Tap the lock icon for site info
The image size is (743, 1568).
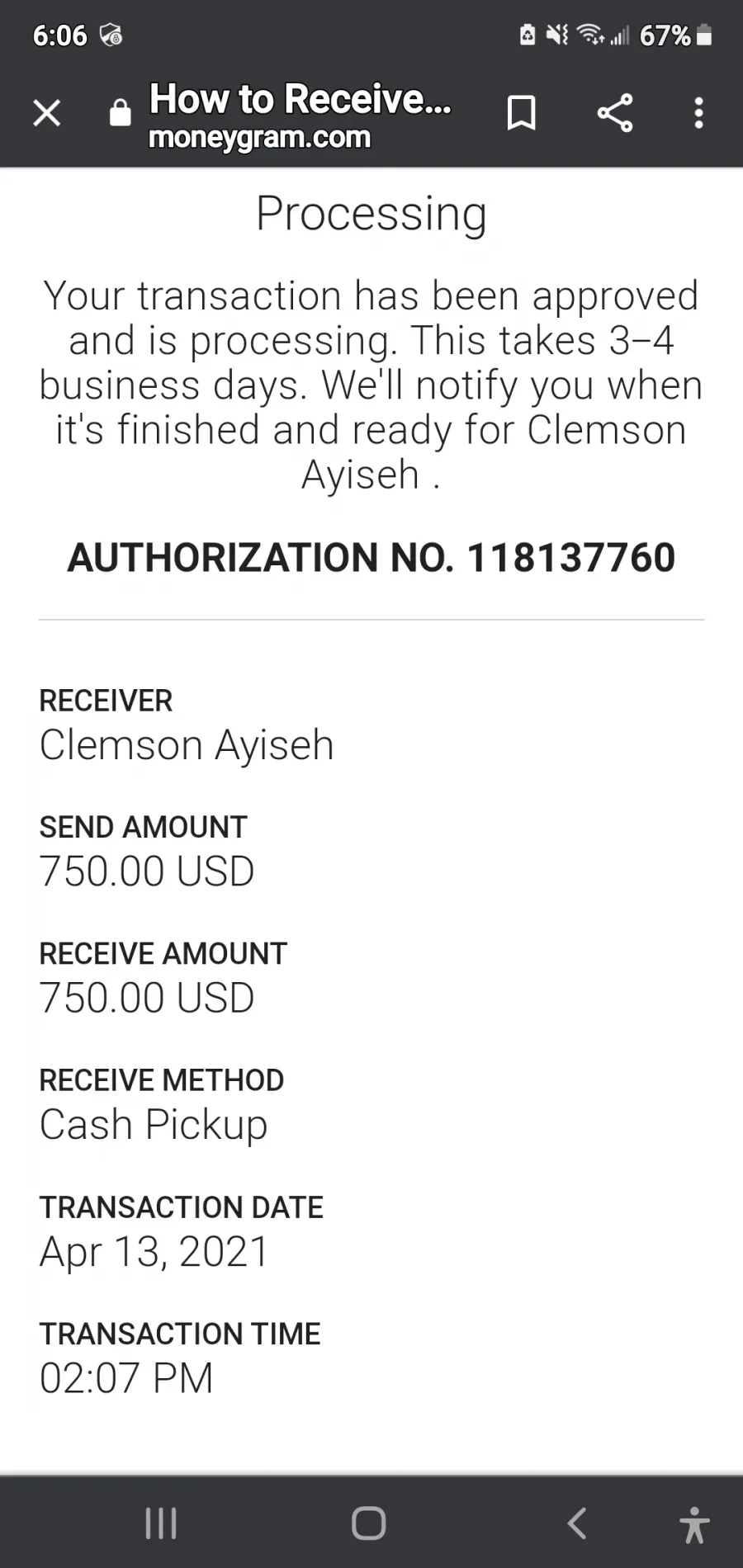click(120, 112)
